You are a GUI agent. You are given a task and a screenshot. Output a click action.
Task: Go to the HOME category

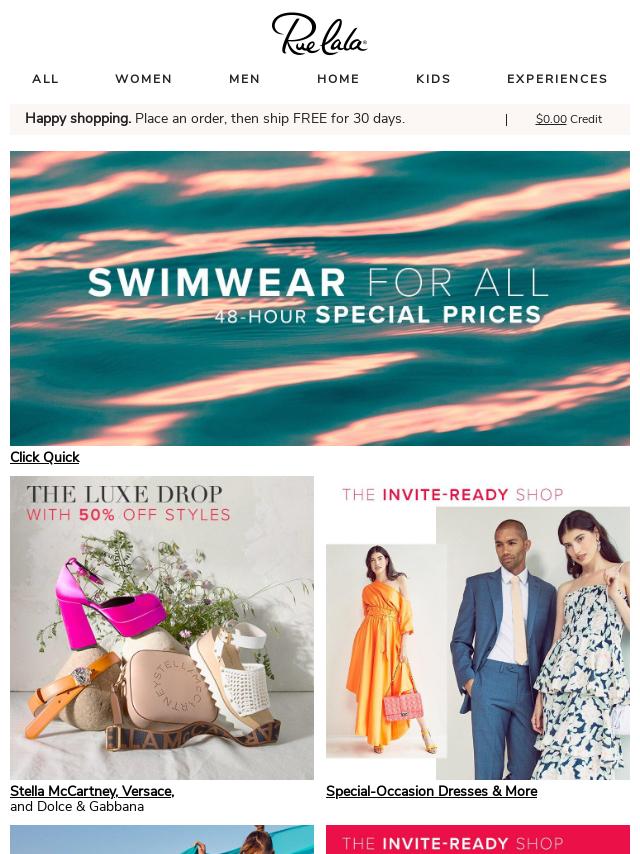pyautogui.click(x=338, y=79)
